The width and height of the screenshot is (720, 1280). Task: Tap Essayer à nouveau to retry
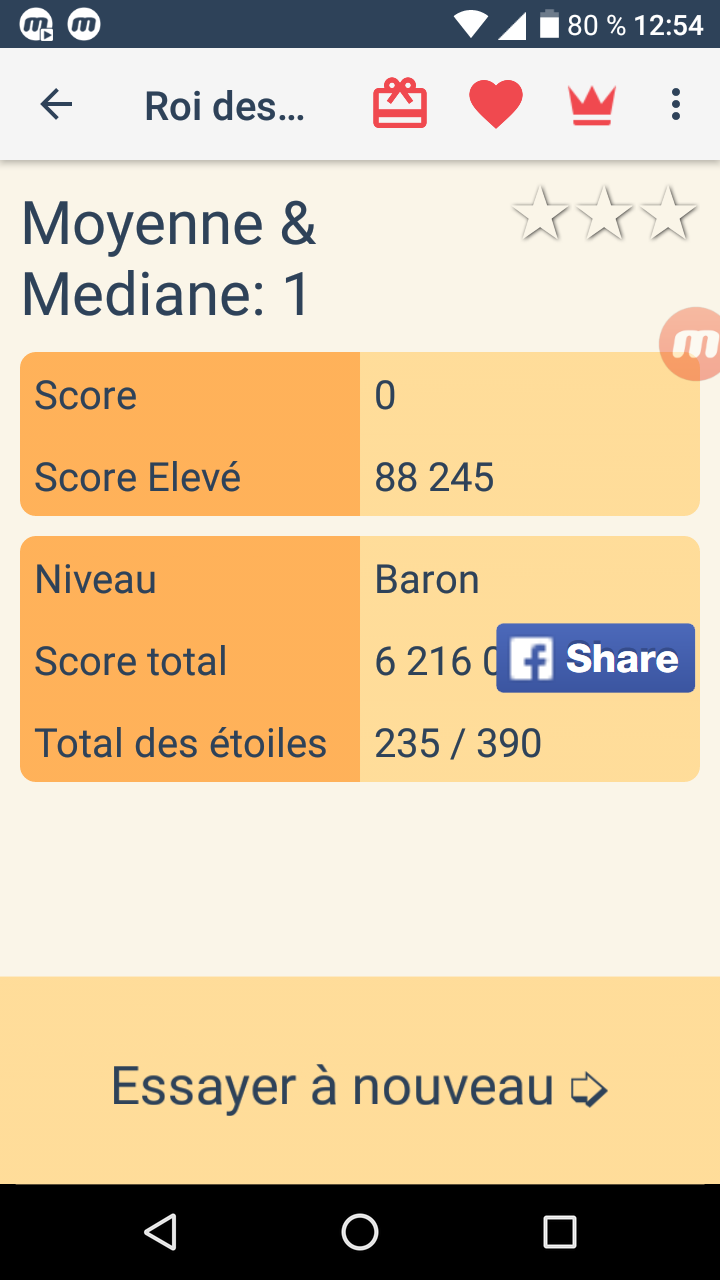(x=360, y=1087)
